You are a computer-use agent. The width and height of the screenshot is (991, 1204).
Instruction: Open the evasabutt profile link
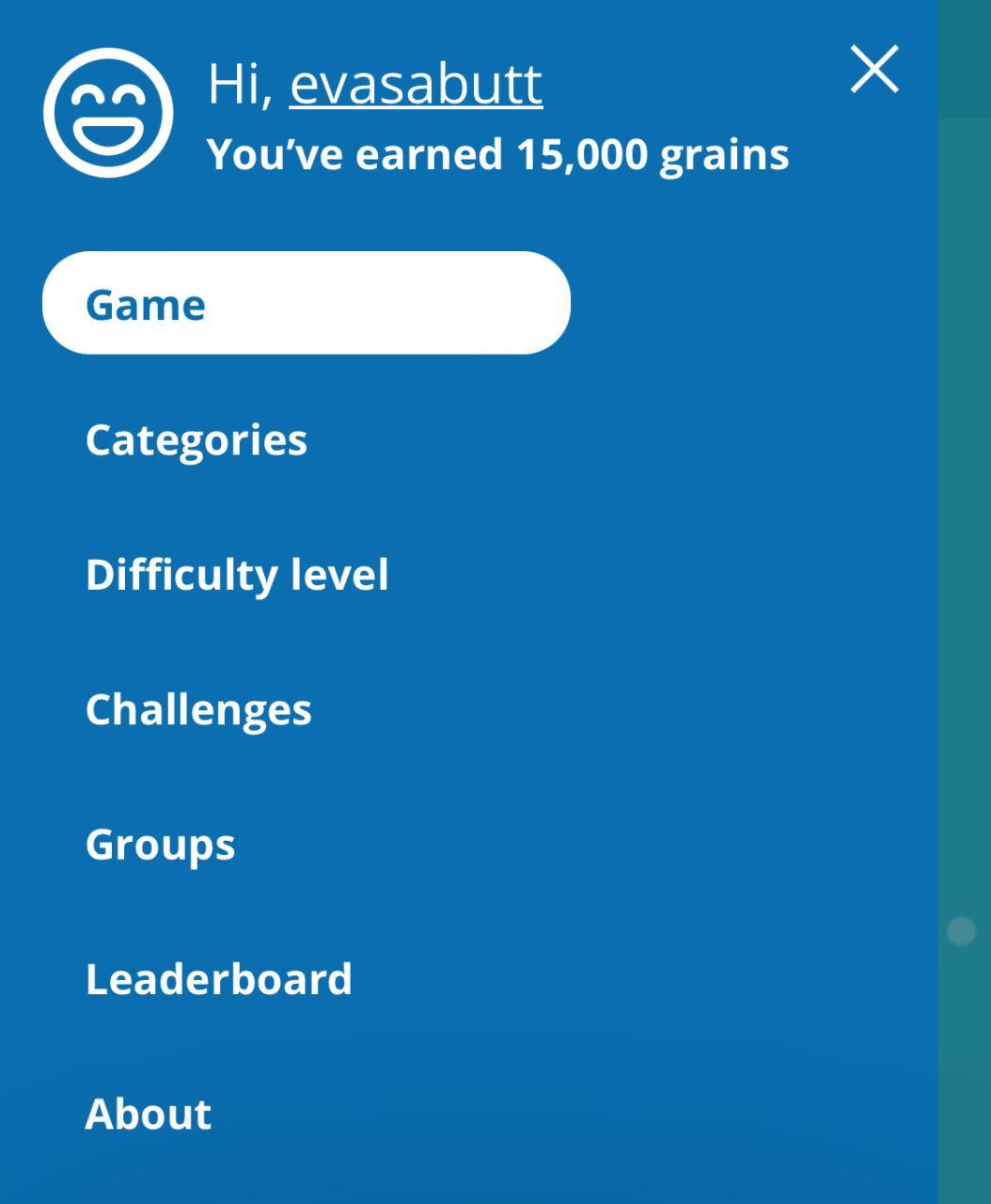click(416, 84)
